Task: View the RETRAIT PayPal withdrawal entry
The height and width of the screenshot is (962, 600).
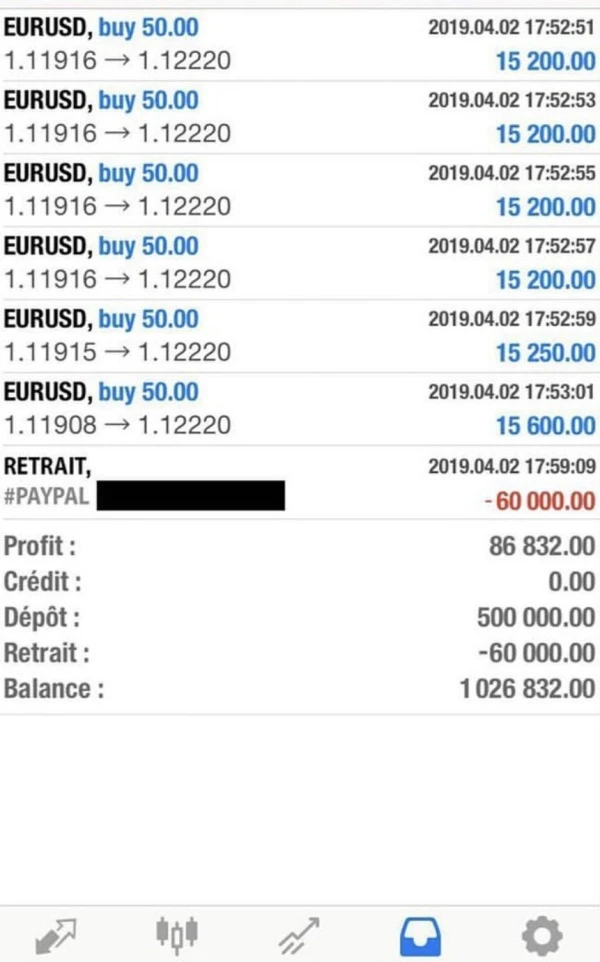Action: coord(300,482)
